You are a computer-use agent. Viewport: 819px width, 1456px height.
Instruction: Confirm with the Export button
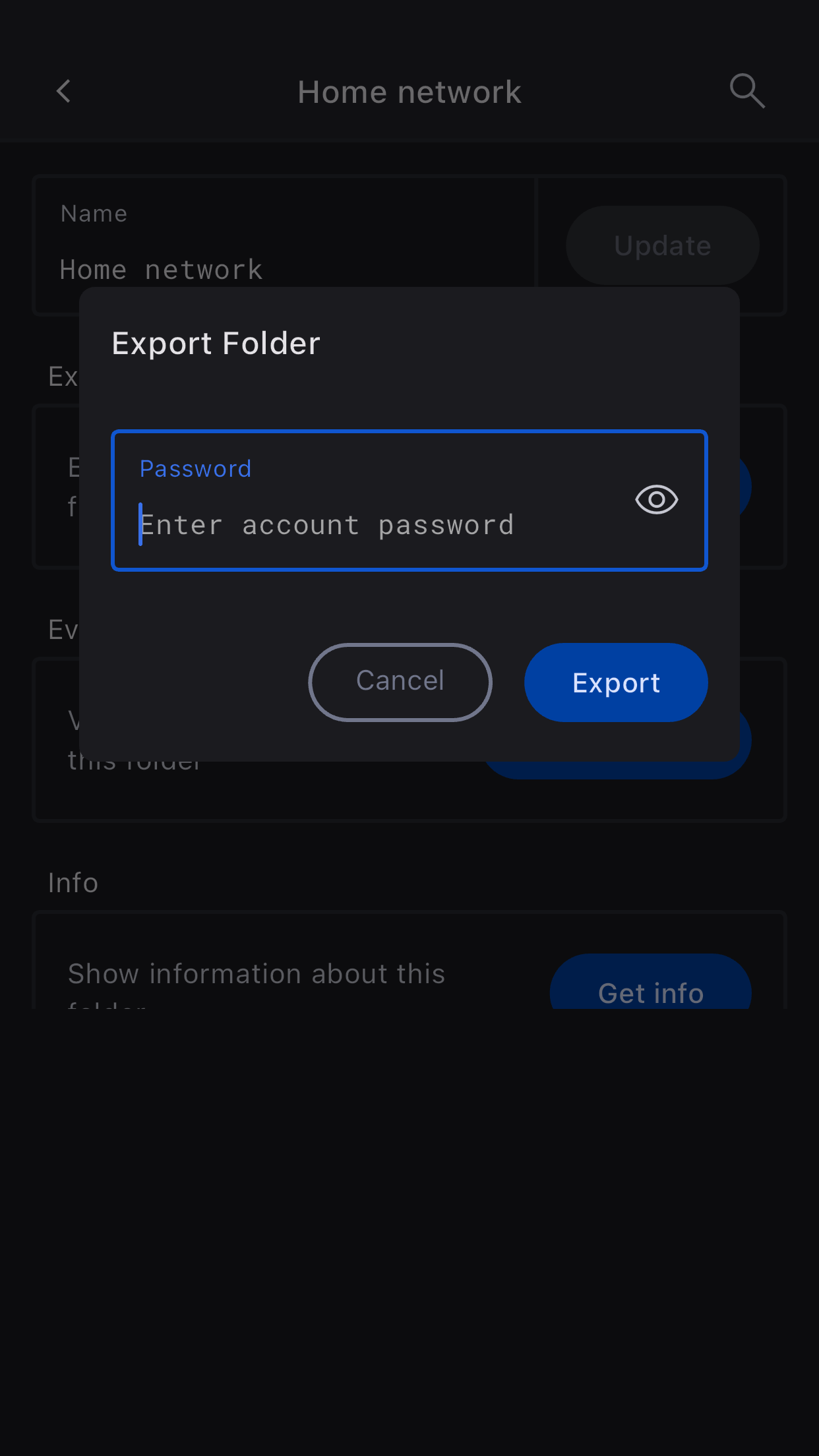click(x=616, y=682)
